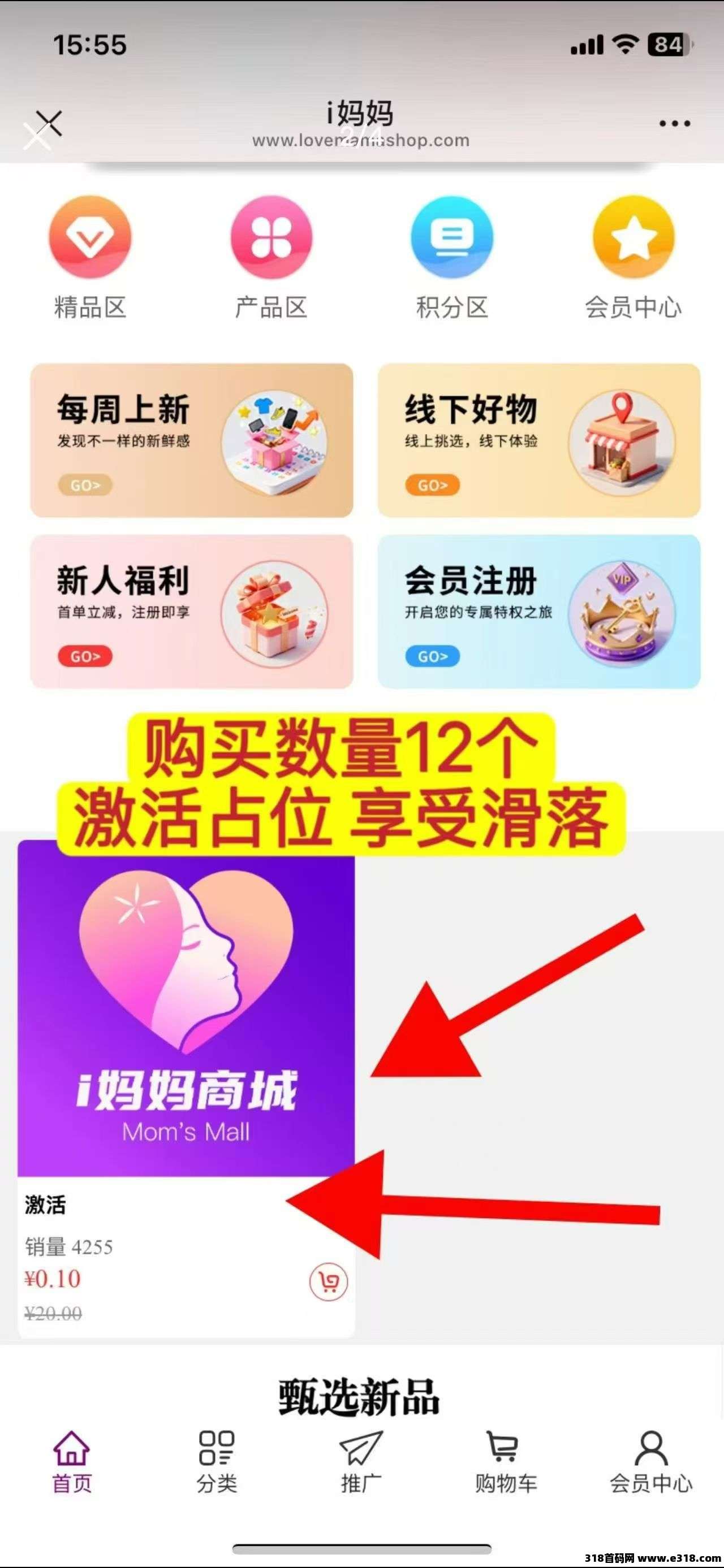This screenshot has height=1568, width=724.
Task: Open the www.lovemamashop.com address label
Action: pyautogui.click(x=361, y=141)
